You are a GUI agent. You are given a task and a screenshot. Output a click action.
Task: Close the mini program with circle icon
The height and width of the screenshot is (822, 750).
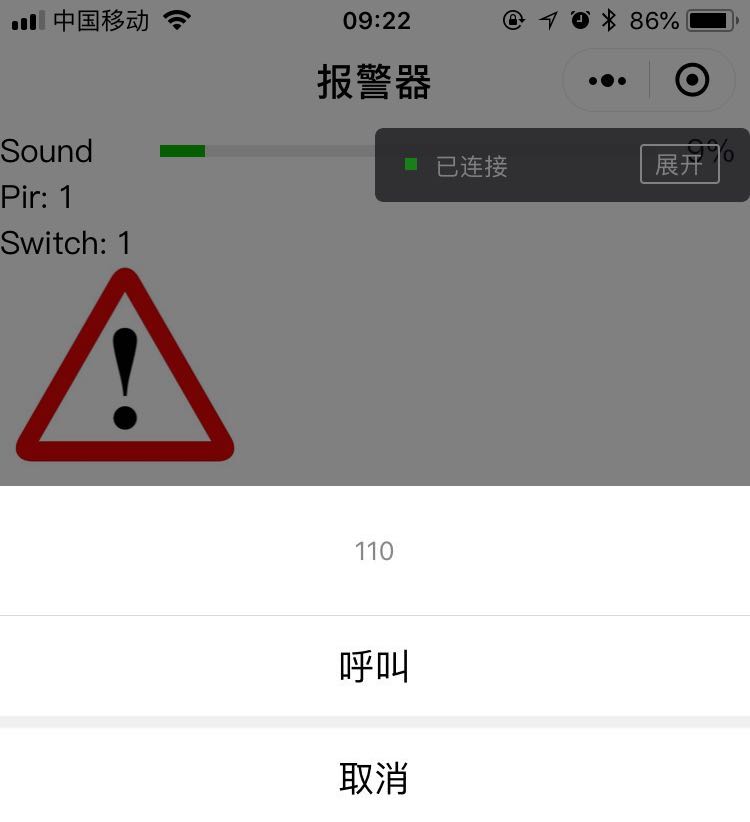click(692, 81)
